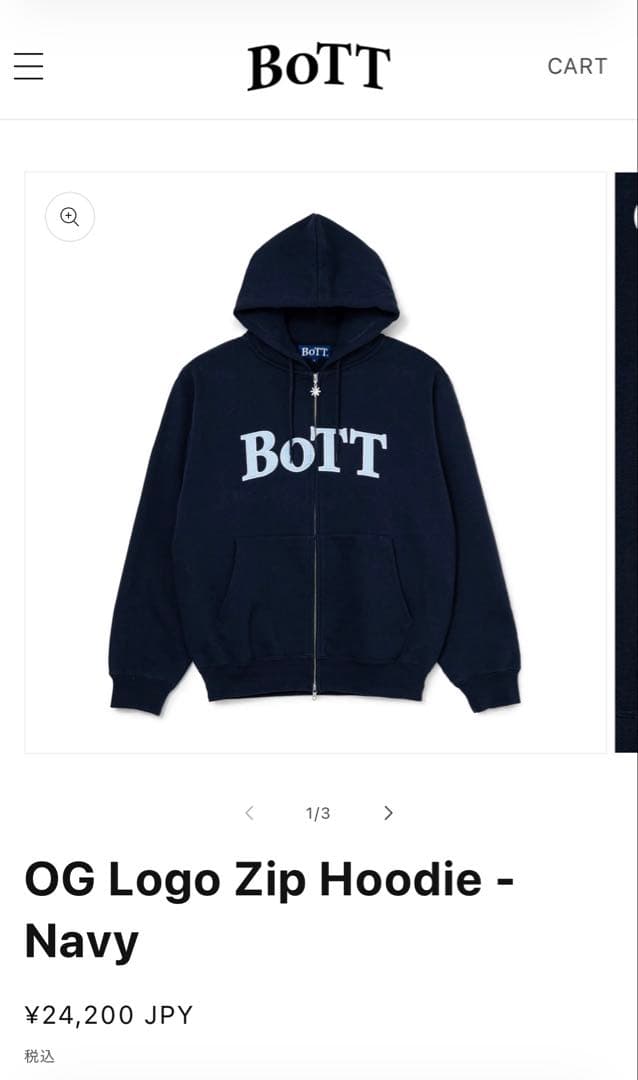This screenshot has width=638, height=1080.
Task: Go to previous product image with left arrow
Action: point(249,813)
